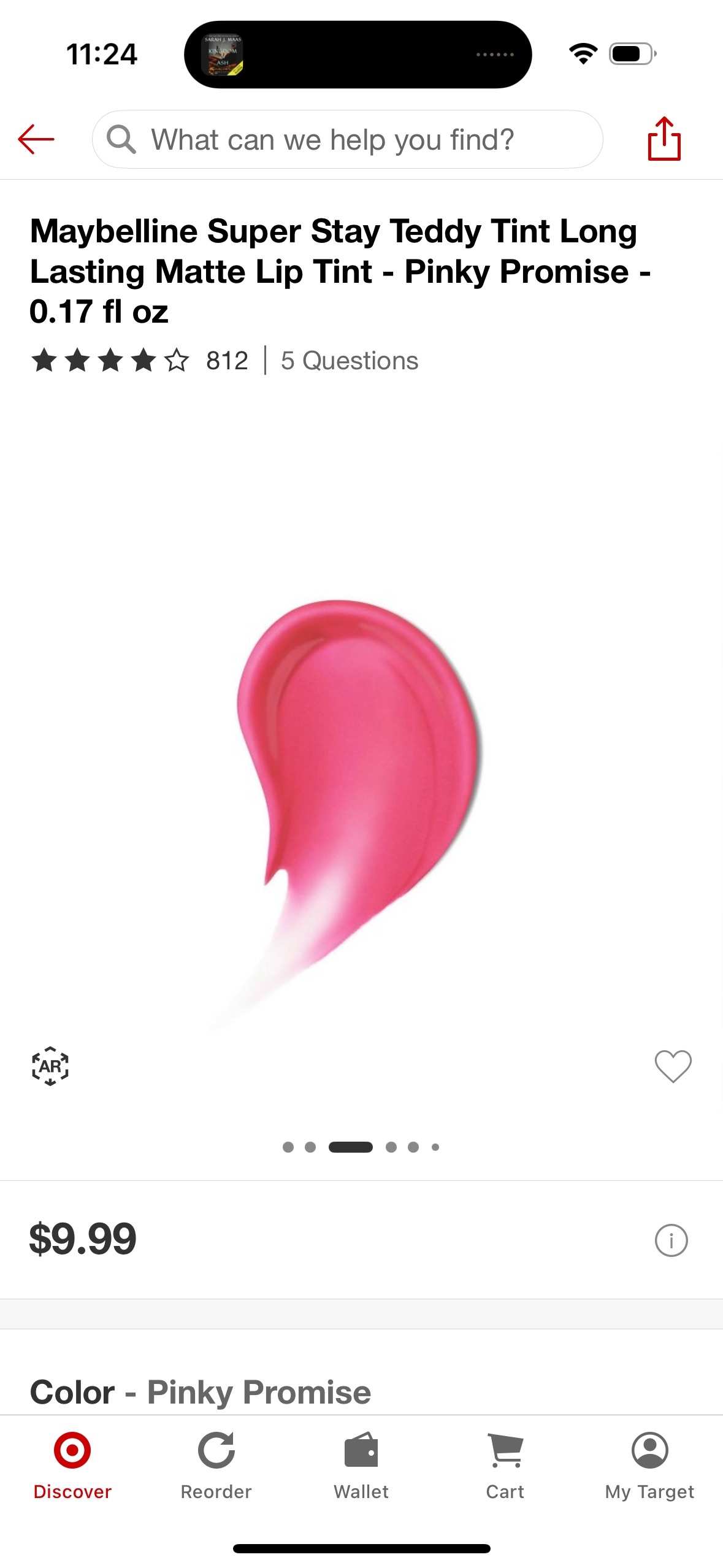Share this Maybelline lip tint
Screen dimensions: 723x1568
click(x=664, y=139)
